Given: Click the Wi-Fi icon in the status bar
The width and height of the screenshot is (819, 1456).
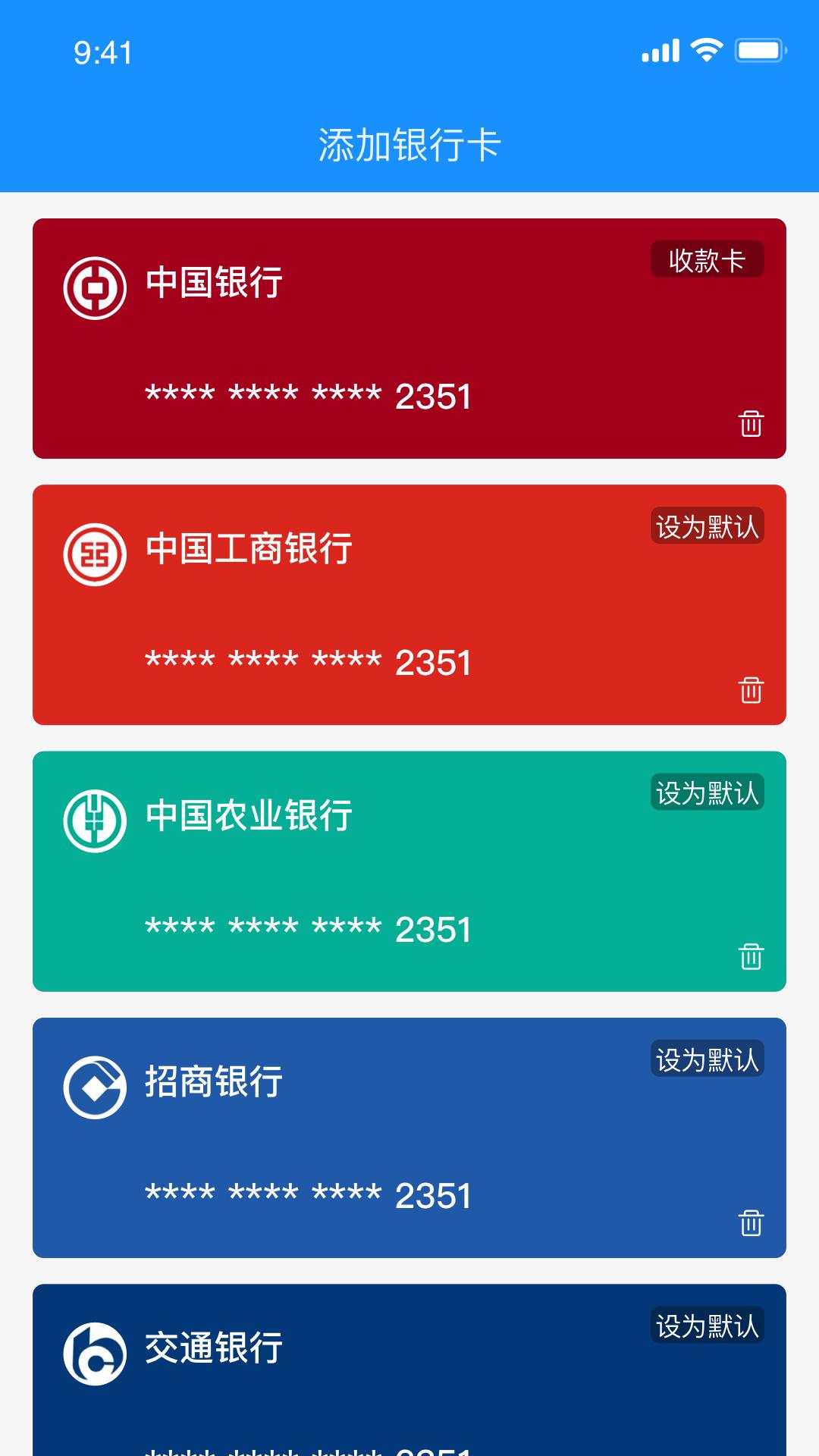Looking at the screenshot, I should [x=706, y=50].
